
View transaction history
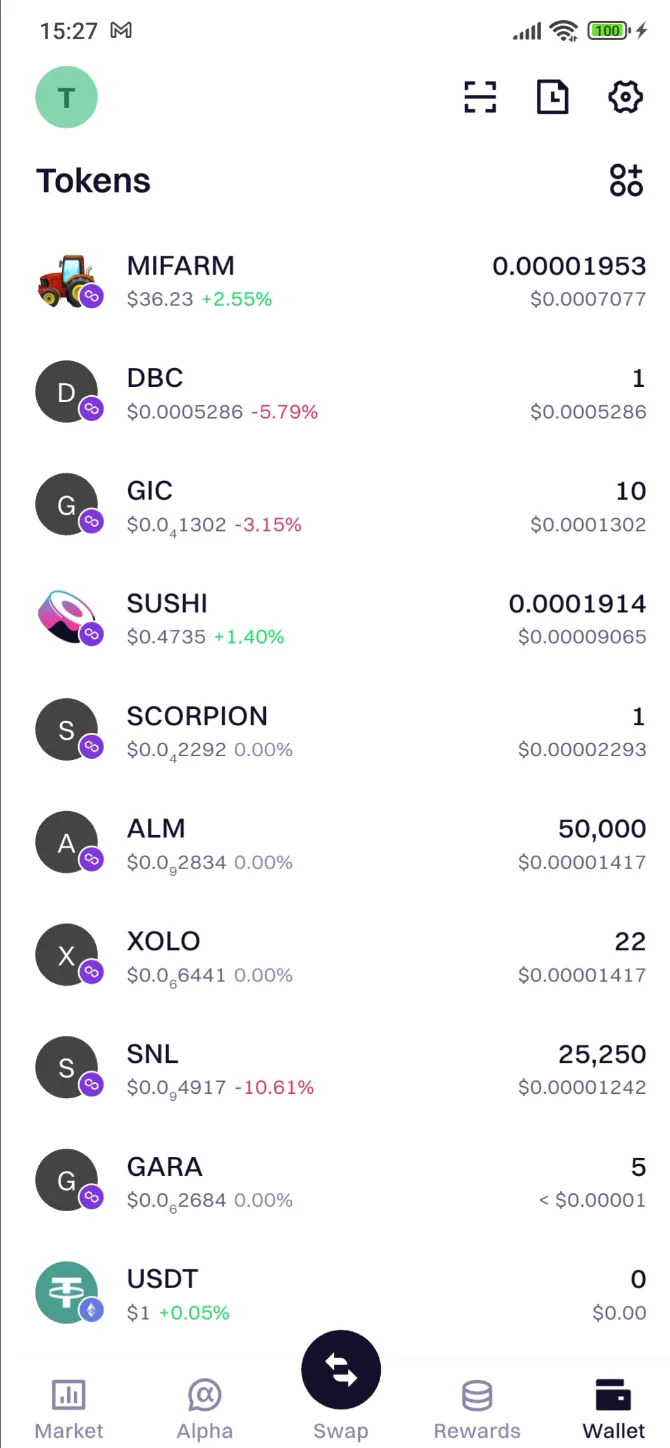click(552, 97)
